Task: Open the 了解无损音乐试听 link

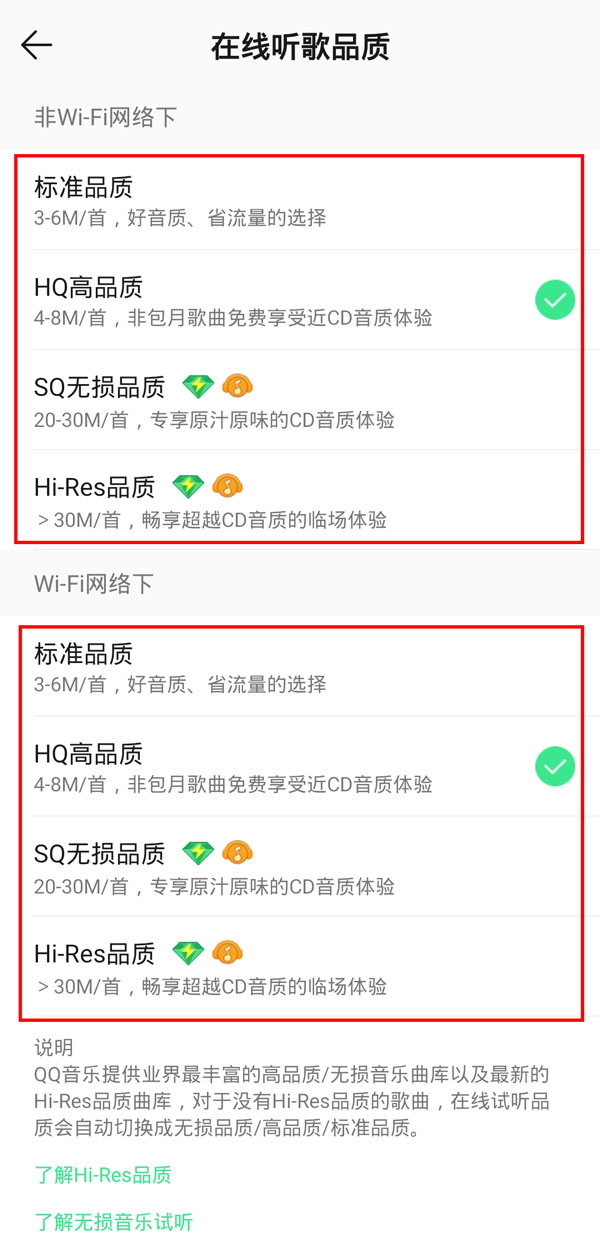Action: tap(113, 1221)
